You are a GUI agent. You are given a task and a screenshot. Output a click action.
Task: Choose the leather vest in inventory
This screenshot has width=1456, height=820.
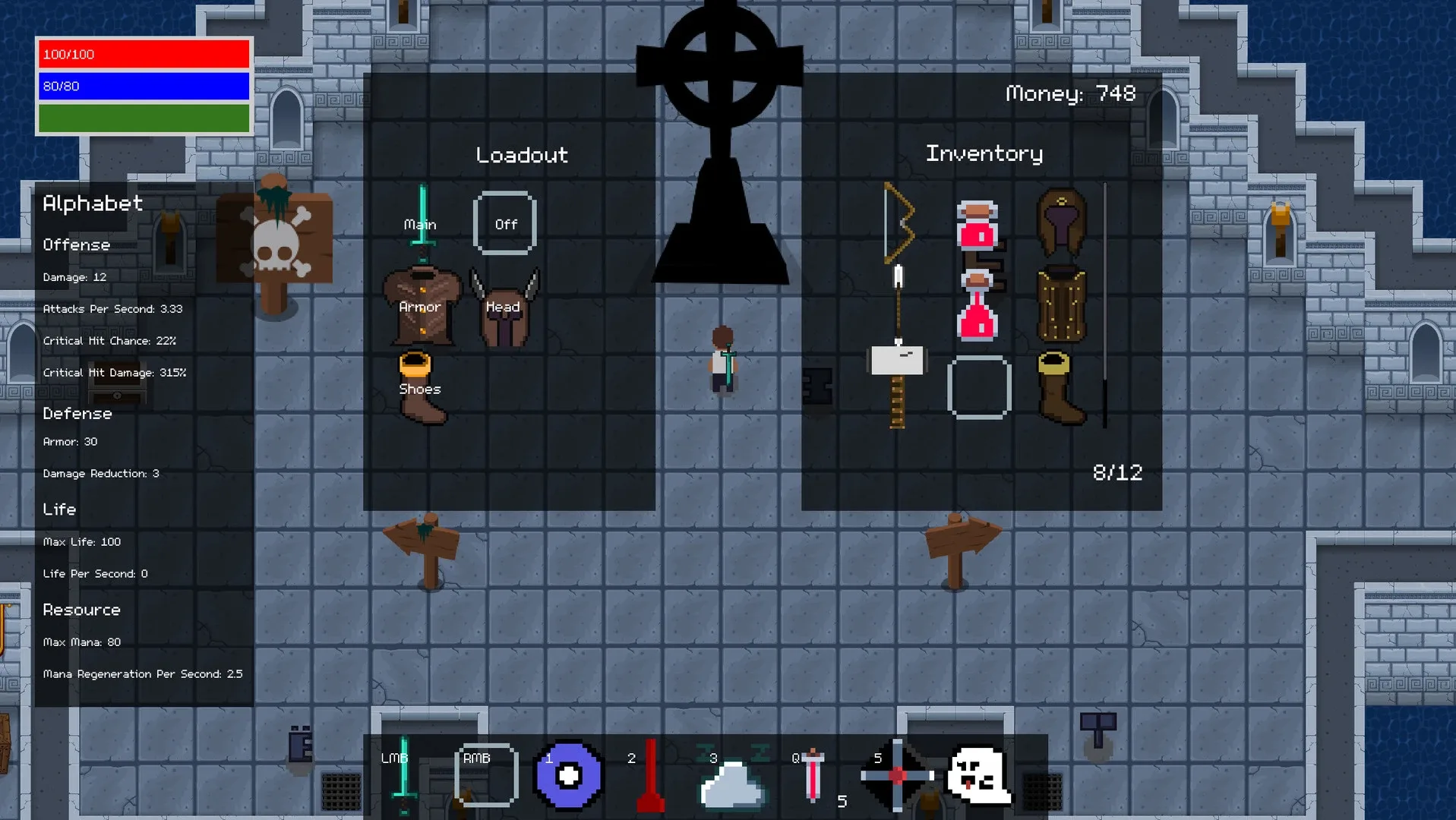point(1061,305)
